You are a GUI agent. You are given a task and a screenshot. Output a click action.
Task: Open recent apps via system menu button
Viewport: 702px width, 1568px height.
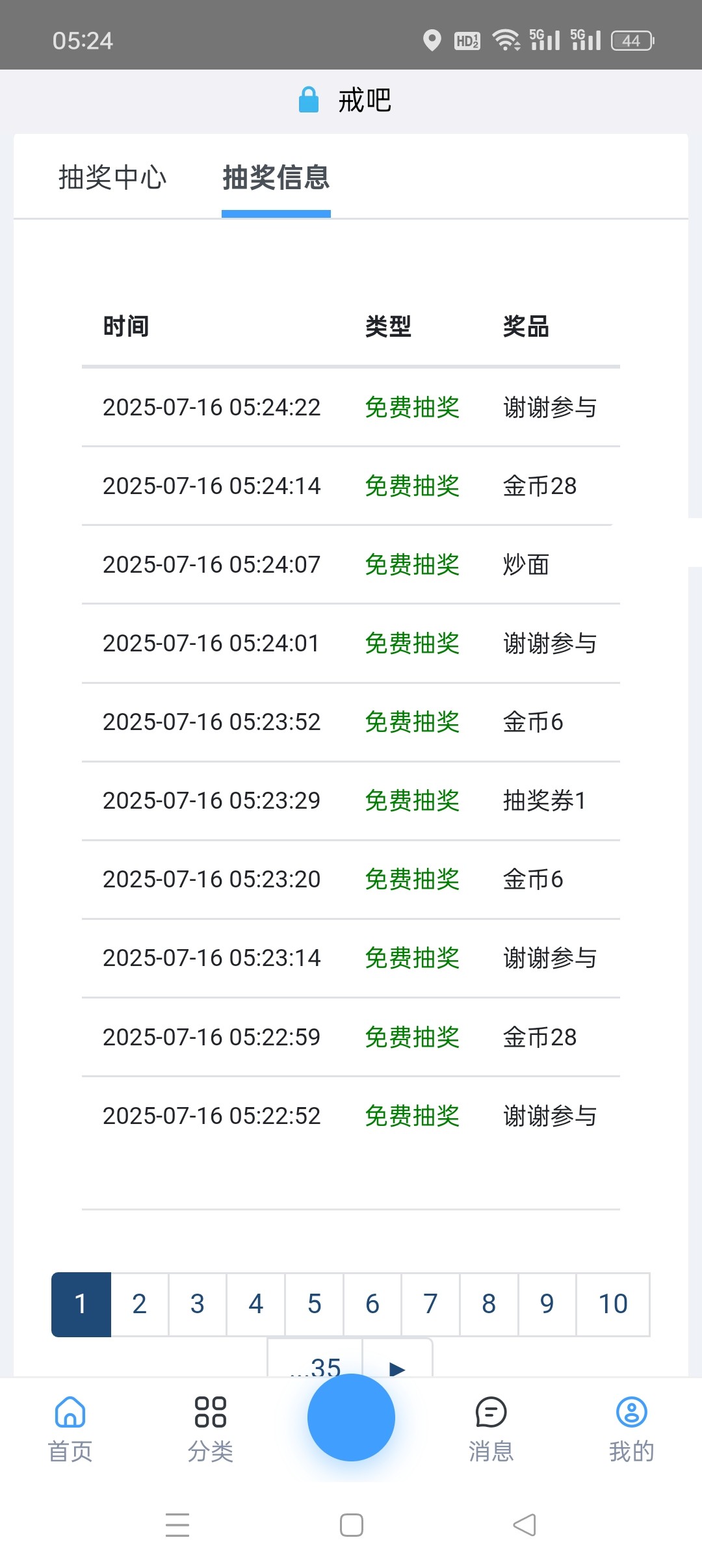(x=177, y=1525)
